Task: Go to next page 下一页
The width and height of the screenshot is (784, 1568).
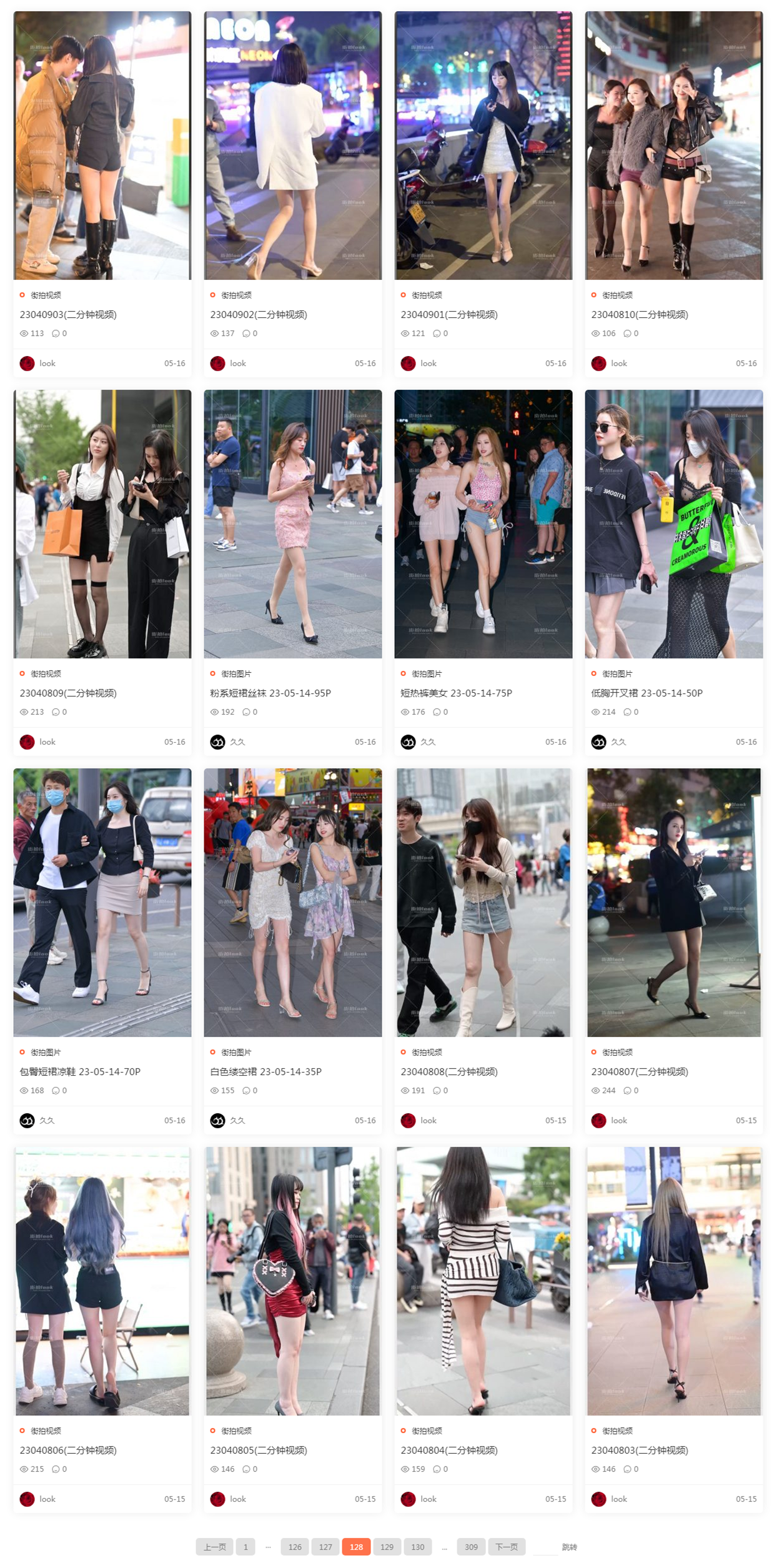Action: [x=507, y=1547]
